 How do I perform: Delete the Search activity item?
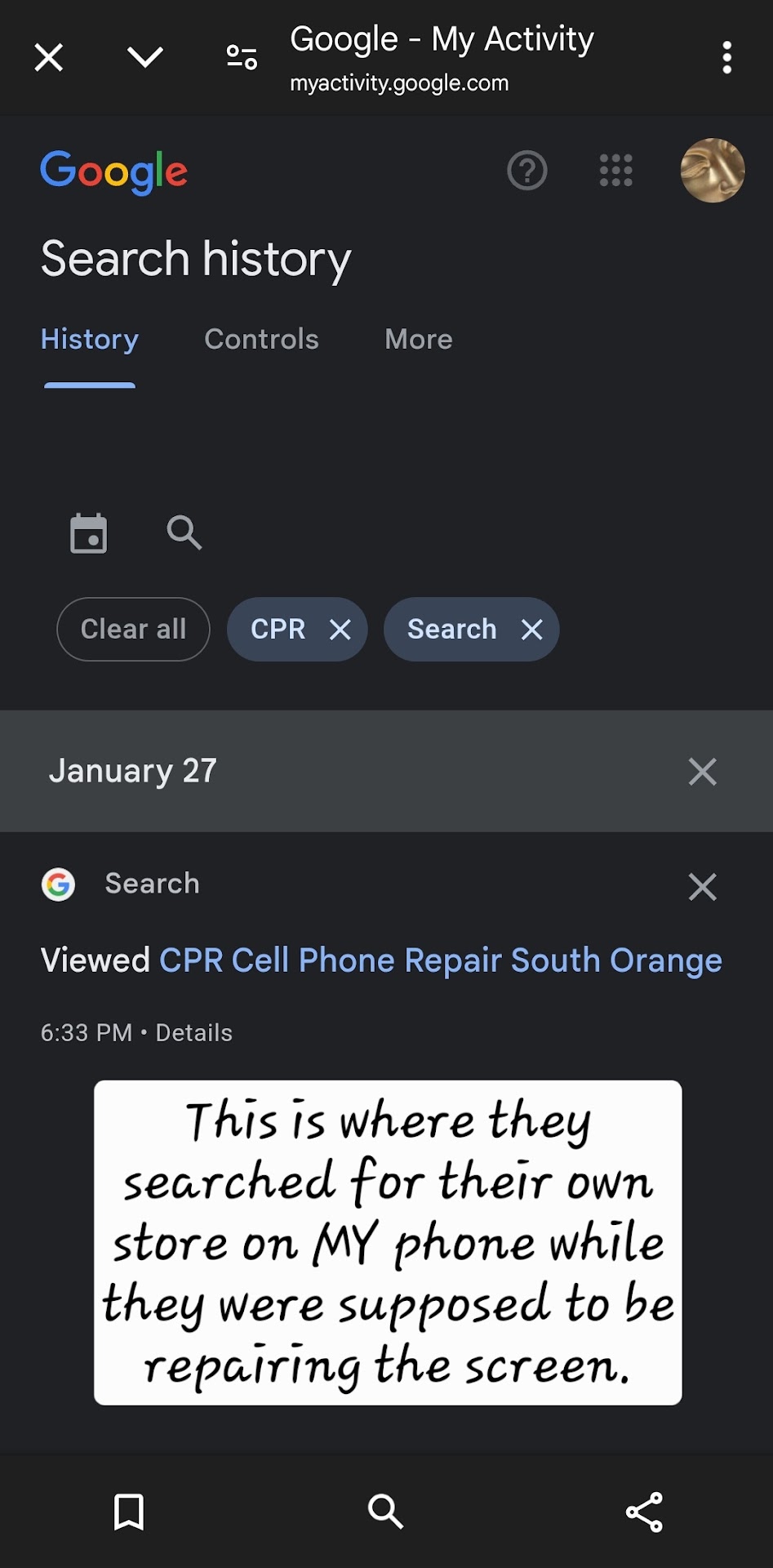click(x=702, y=886)
